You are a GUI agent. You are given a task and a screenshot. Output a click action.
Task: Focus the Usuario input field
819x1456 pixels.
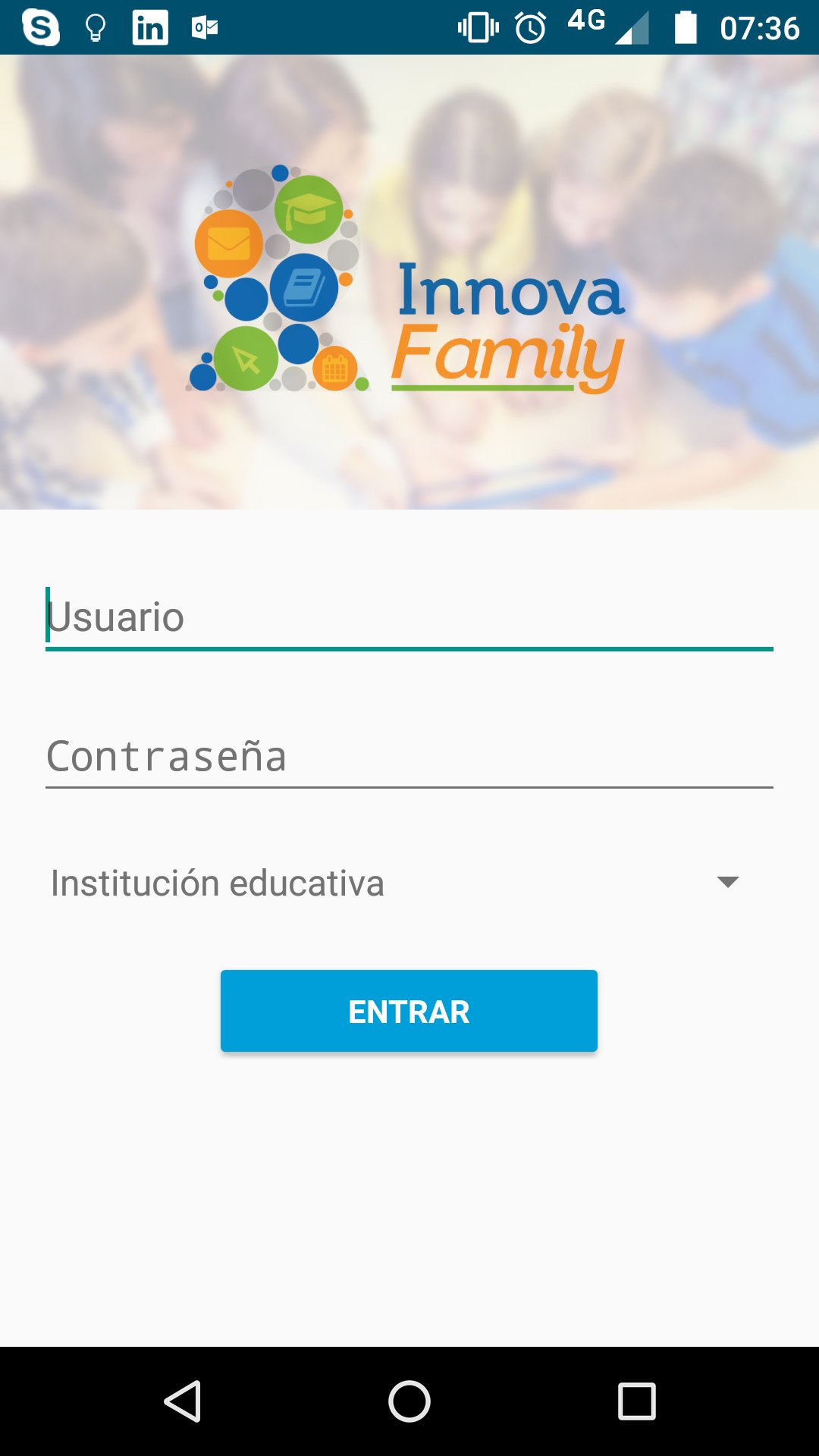coord(409,618)
